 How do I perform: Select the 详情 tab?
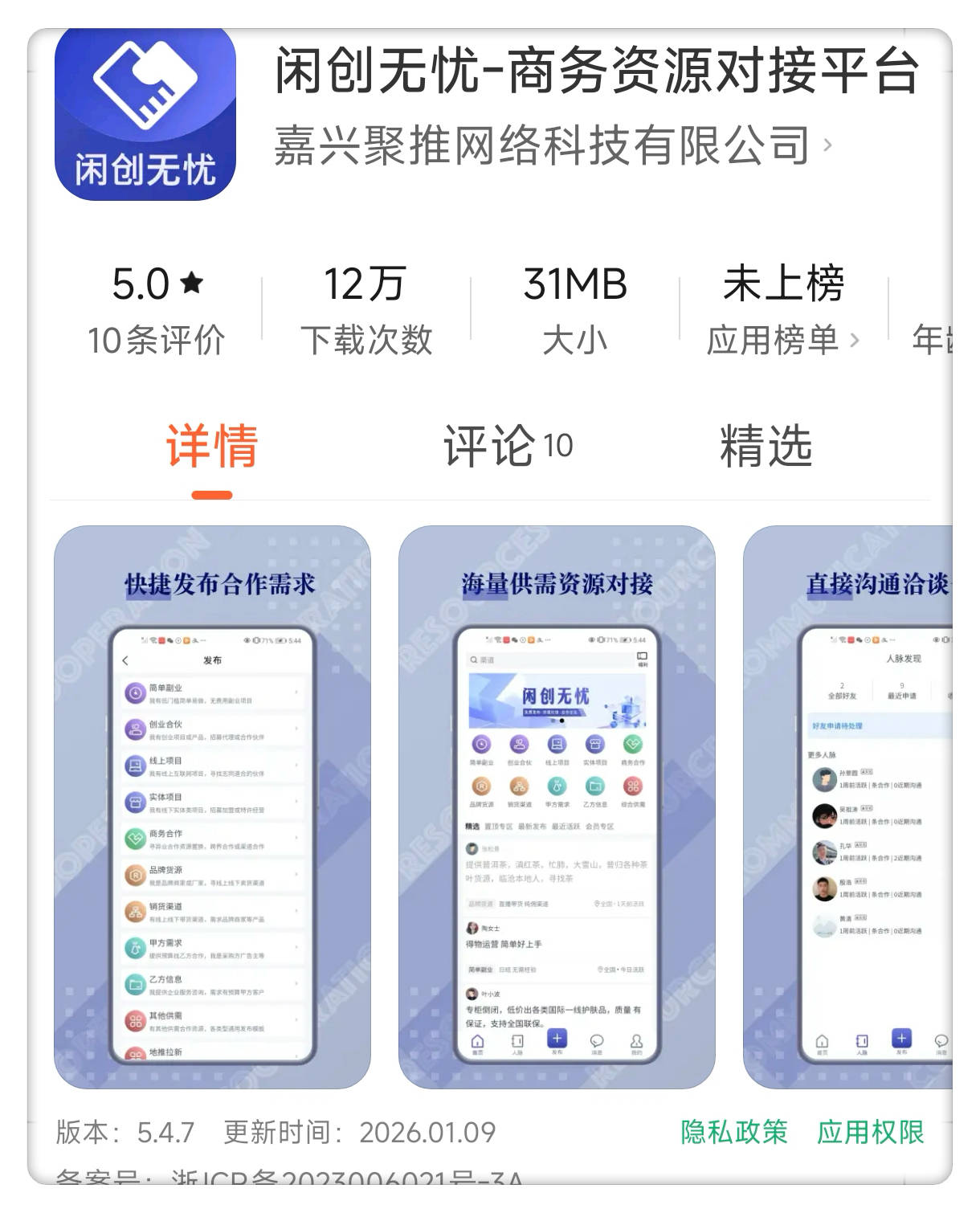[212, 446]
